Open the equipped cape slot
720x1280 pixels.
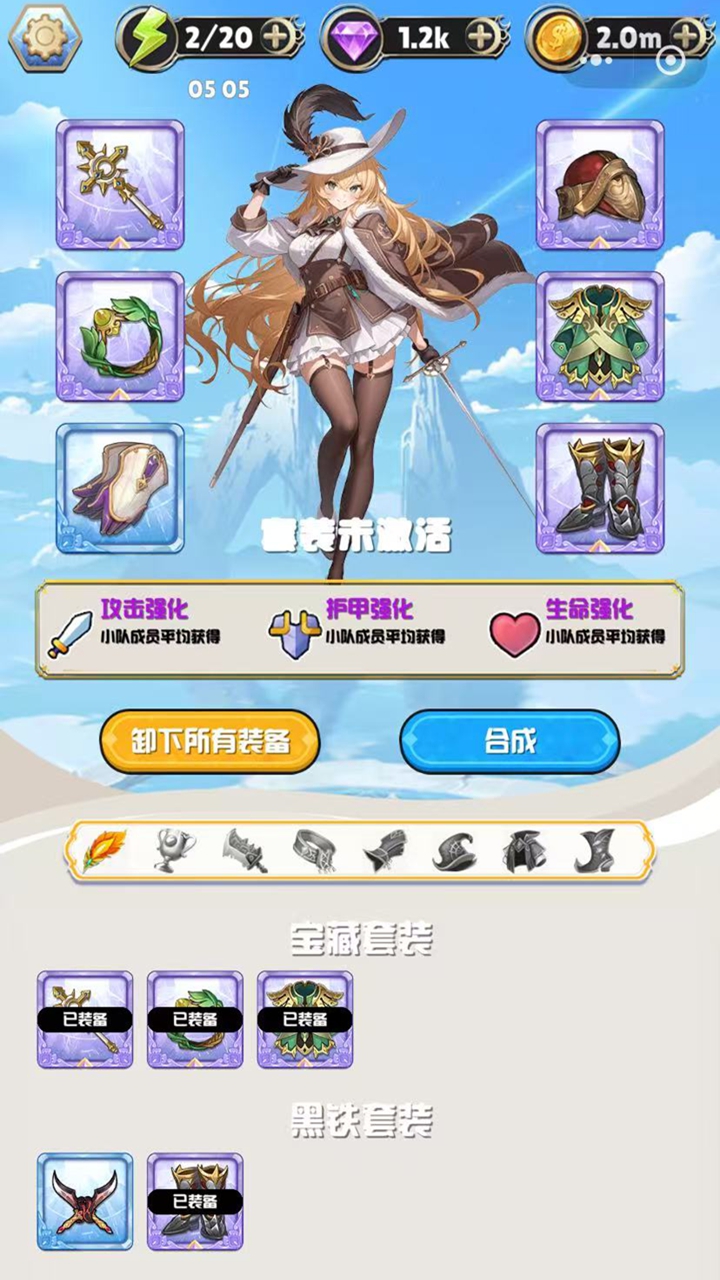pyautogui.click(x=120, y=488)
